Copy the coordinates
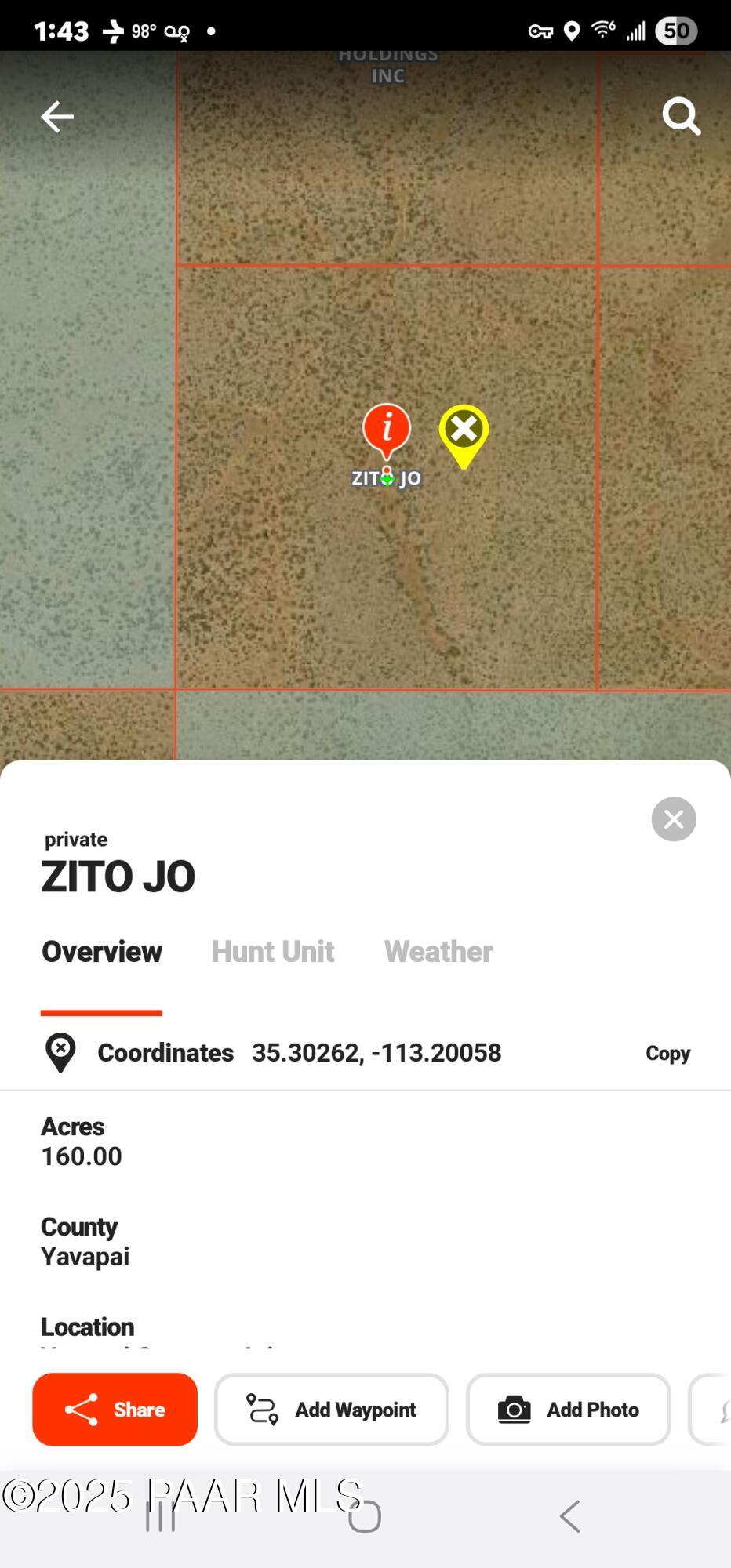Screen dimensions: 731x1568 667,1053
